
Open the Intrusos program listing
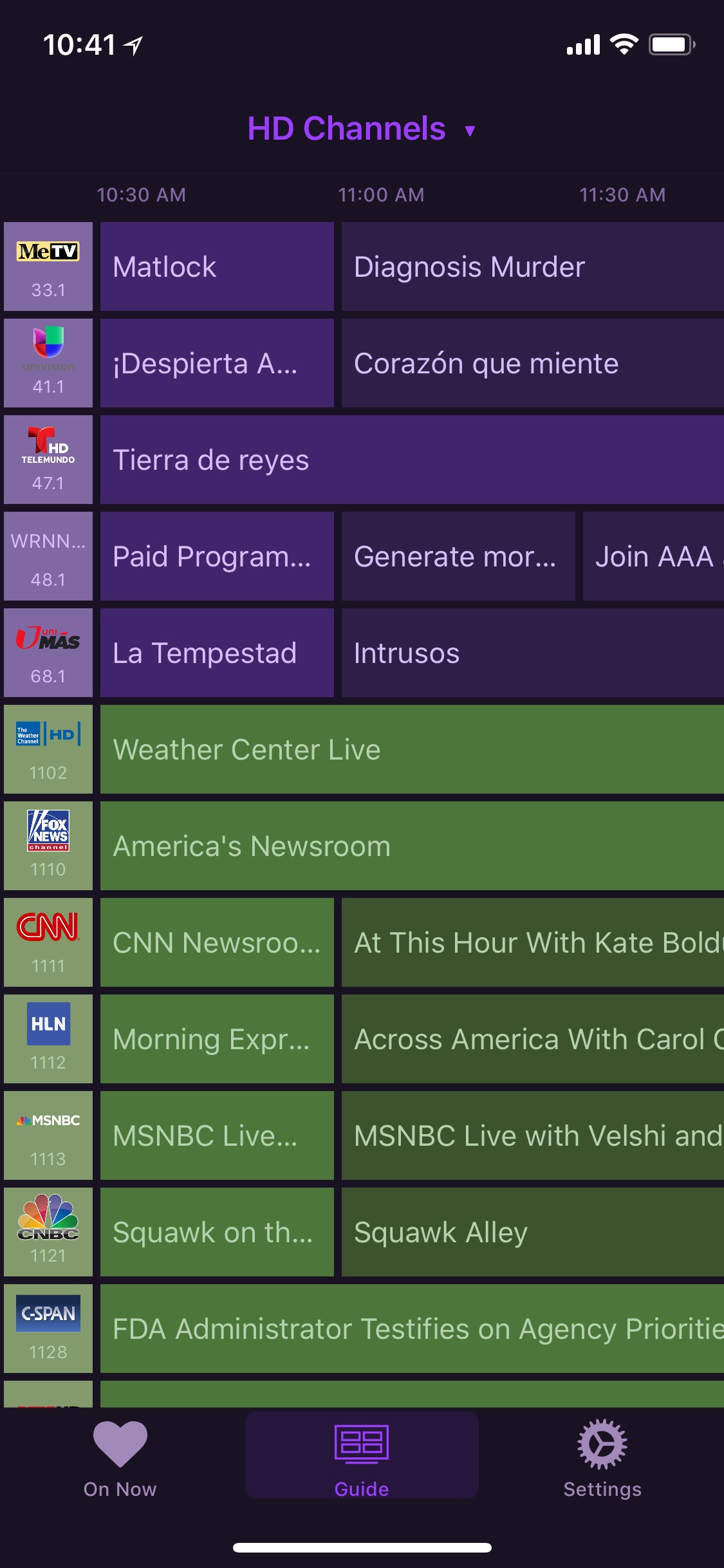(x=532, y=653)
